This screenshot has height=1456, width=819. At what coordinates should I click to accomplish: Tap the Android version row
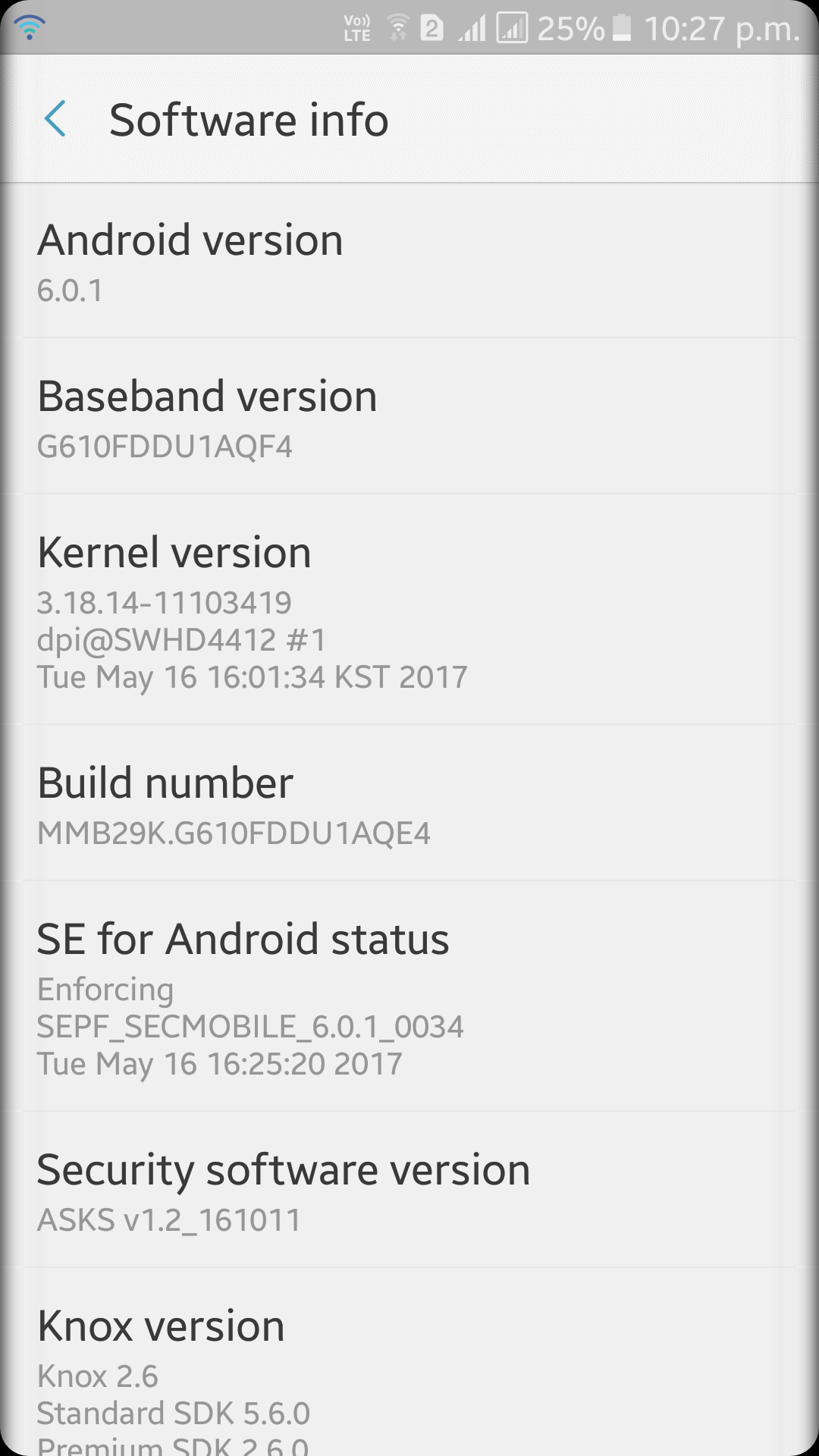409,262
